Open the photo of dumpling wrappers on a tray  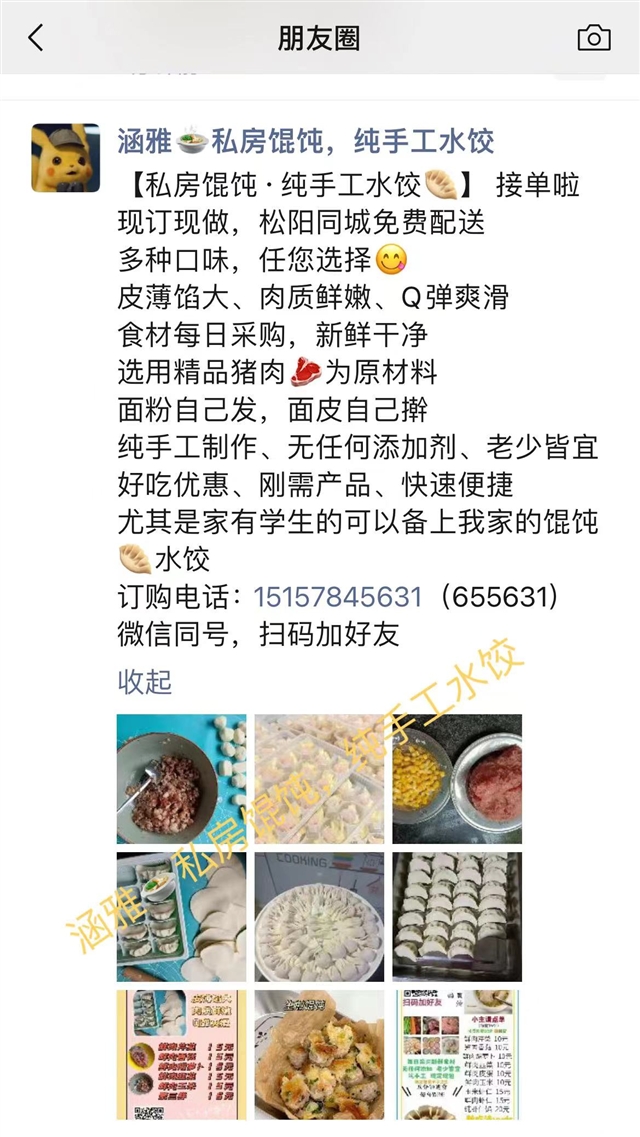181,917
